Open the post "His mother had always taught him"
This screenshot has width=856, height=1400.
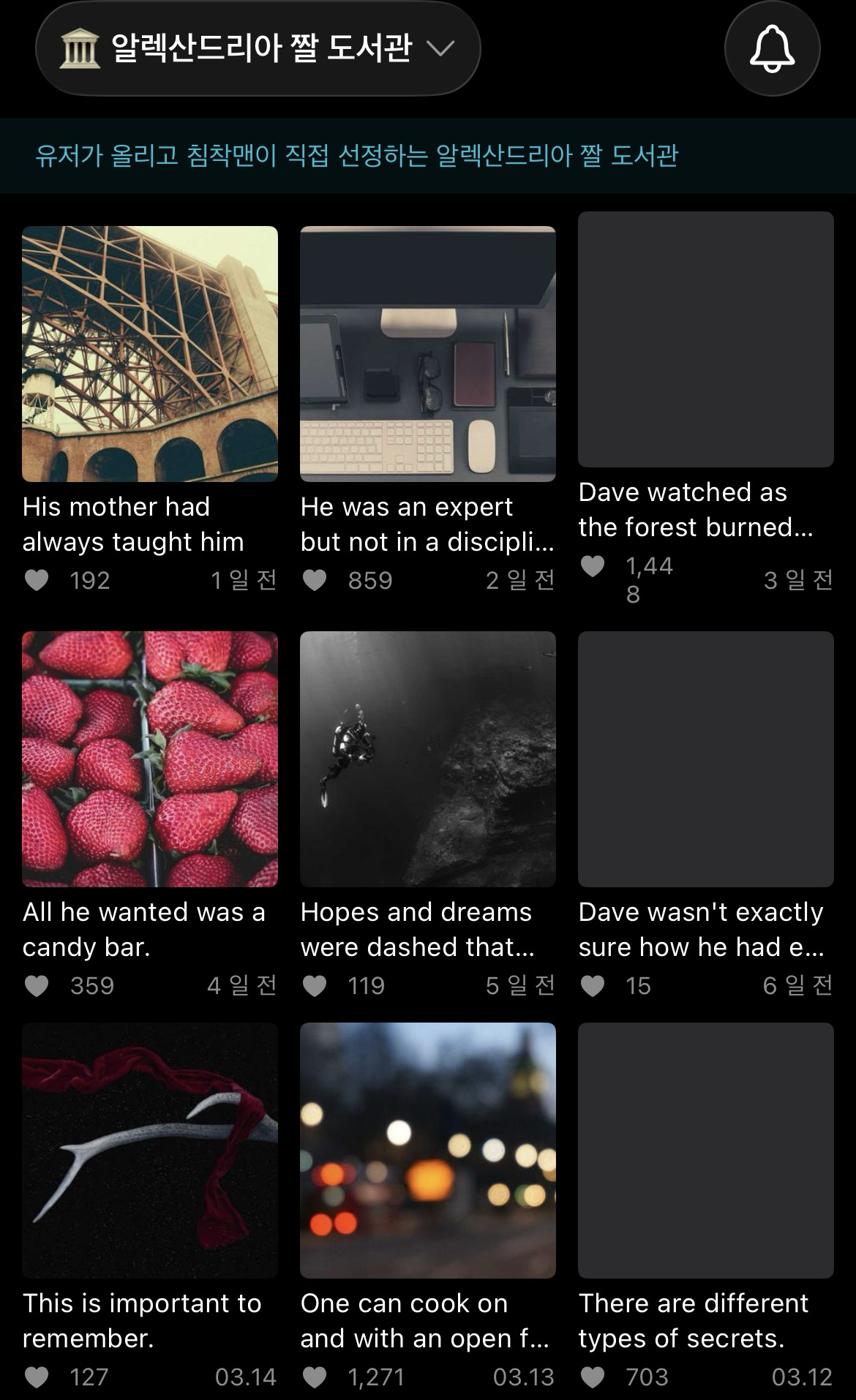(150, 354)
